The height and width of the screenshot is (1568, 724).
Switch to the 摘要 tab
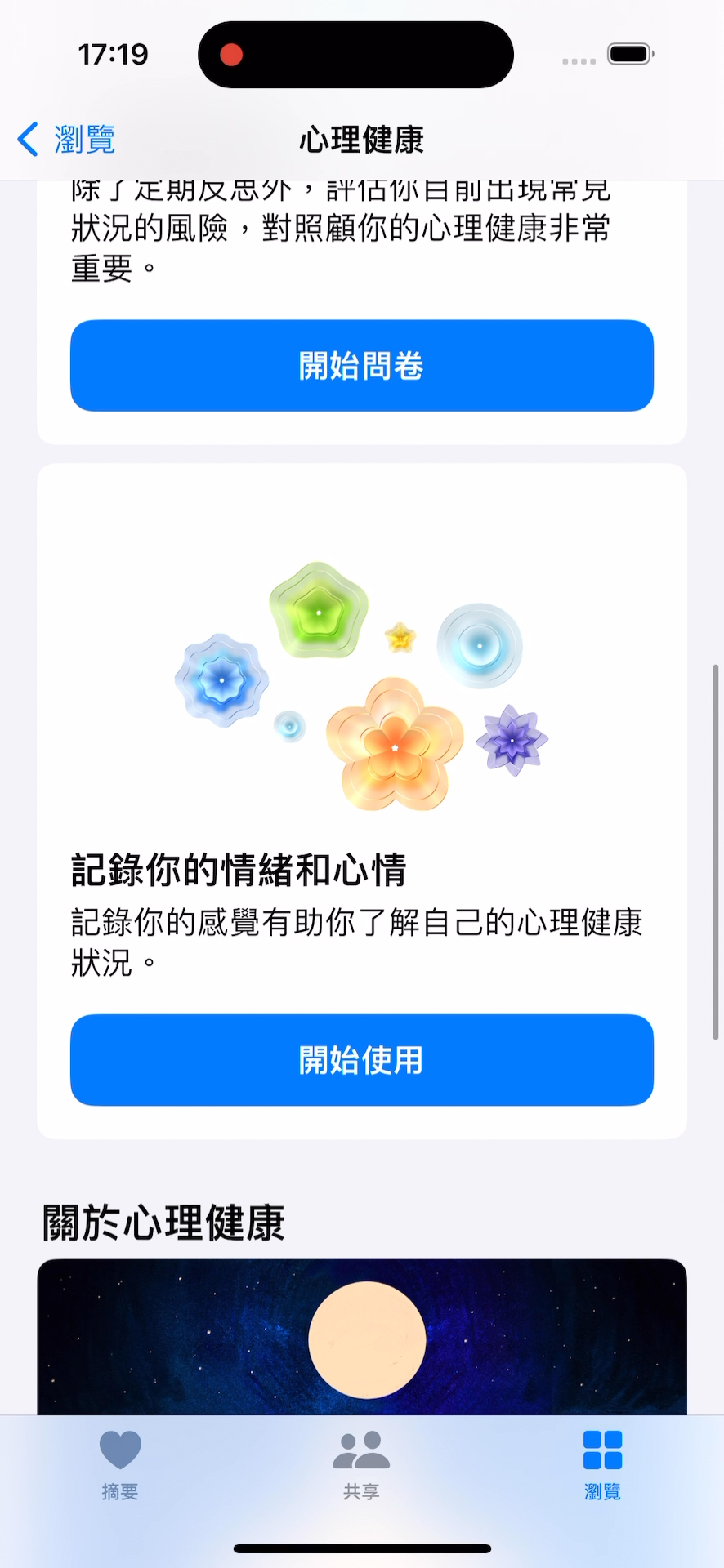pos(120,1465)
